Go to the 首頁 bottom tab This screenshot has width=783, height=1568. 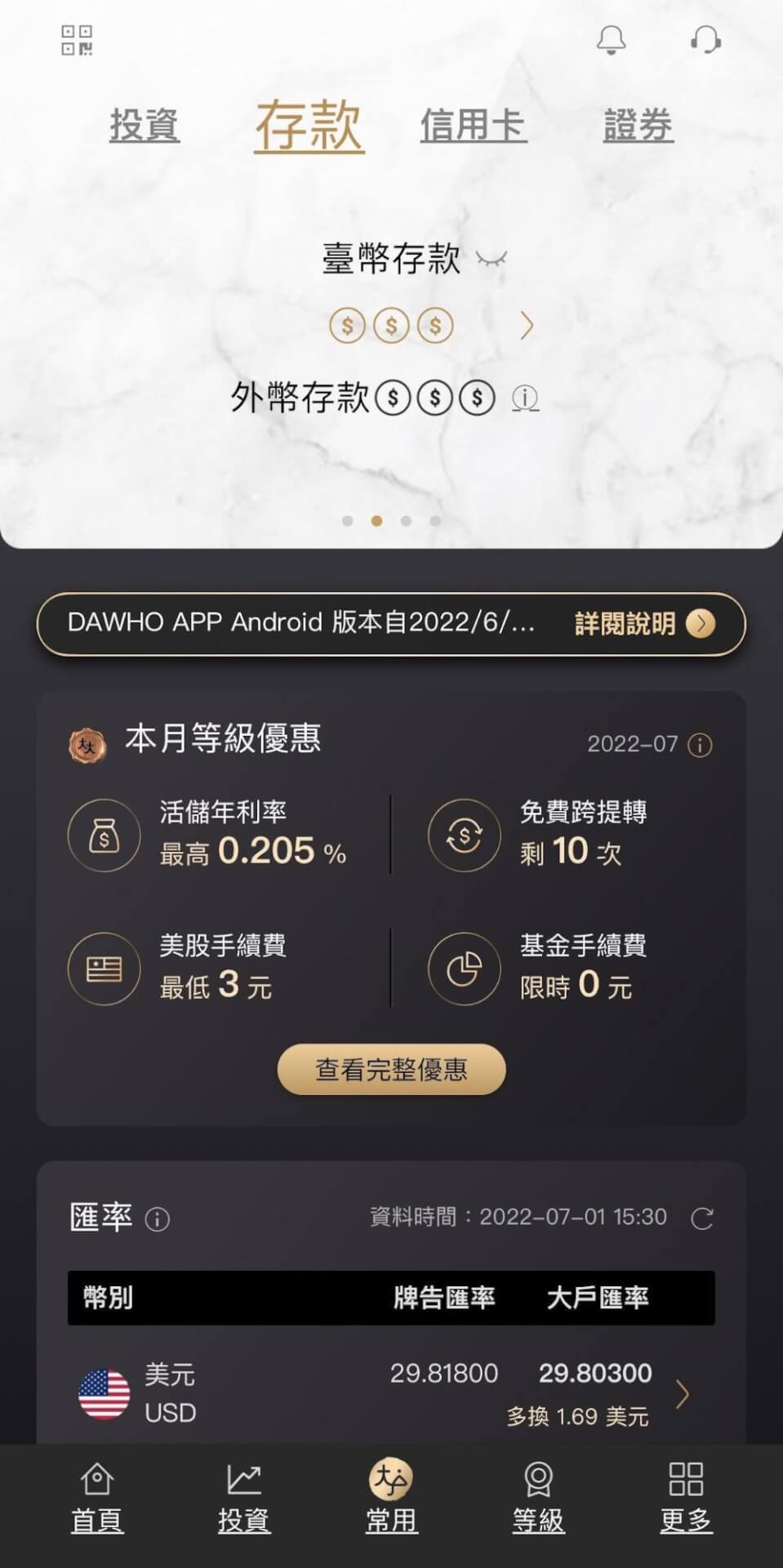point(96,1499)
